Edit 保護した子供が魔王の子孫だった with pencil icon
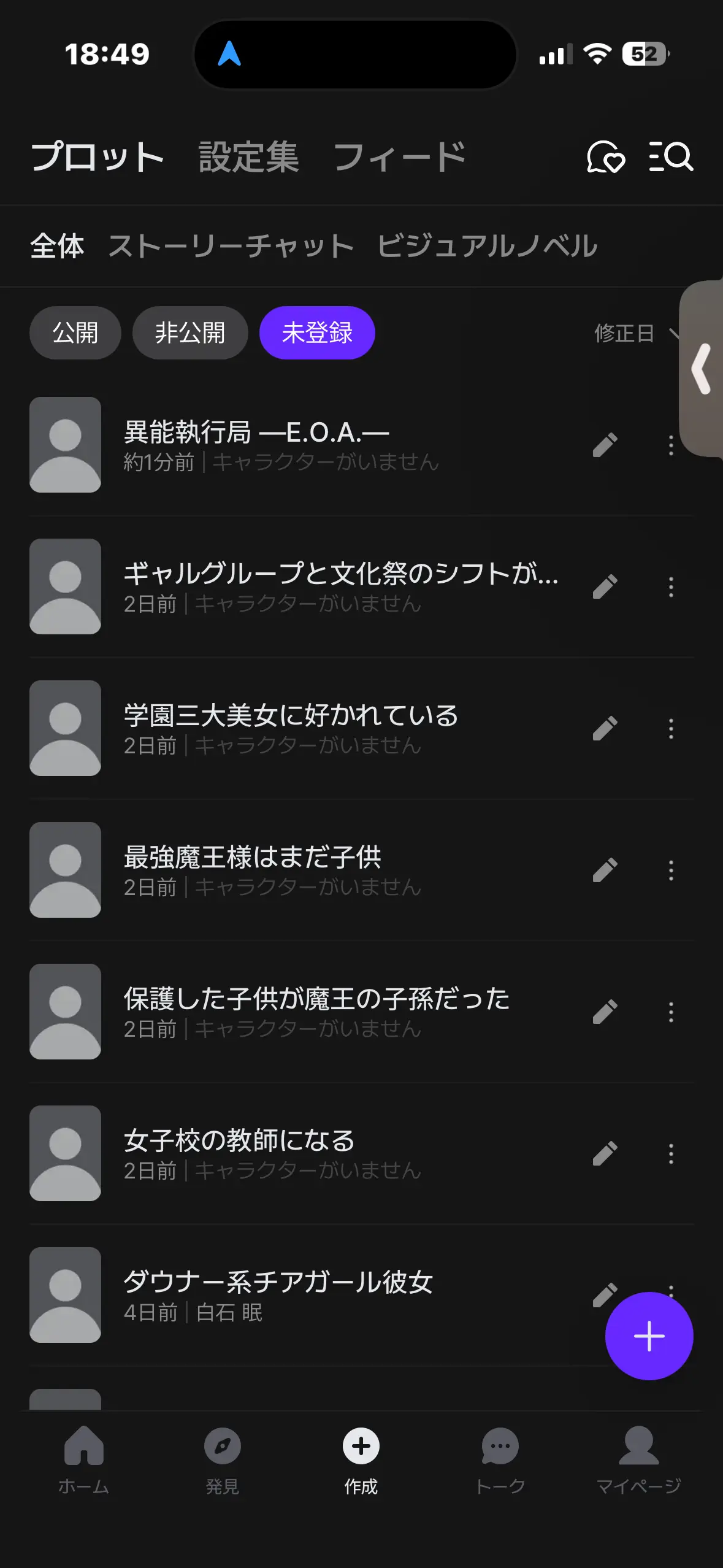The height and width of the screenshot is (1568, 723). [605, 1012]
